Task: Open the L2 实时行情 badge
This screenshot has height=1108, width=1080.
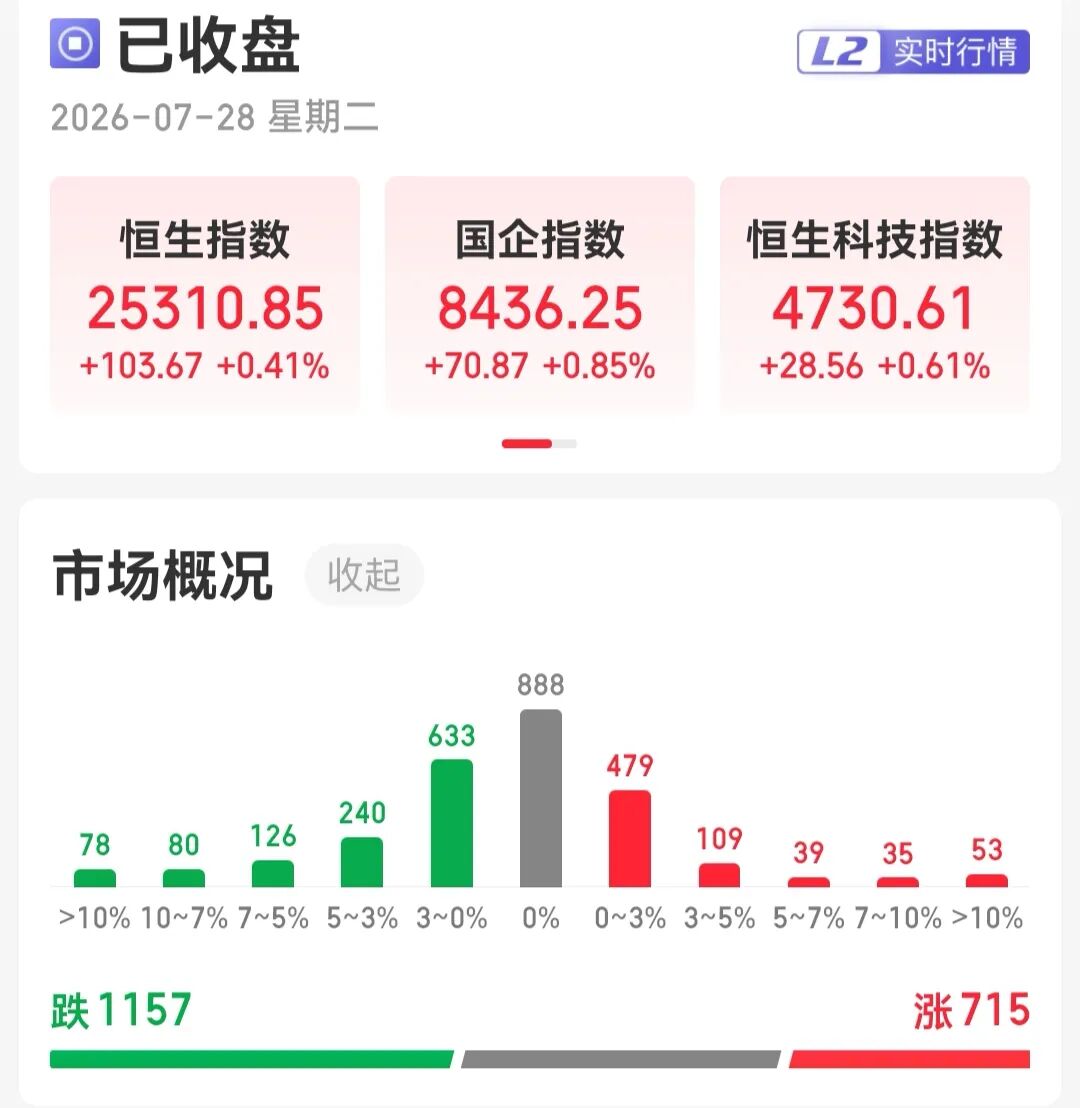Action: coord(913,52)
